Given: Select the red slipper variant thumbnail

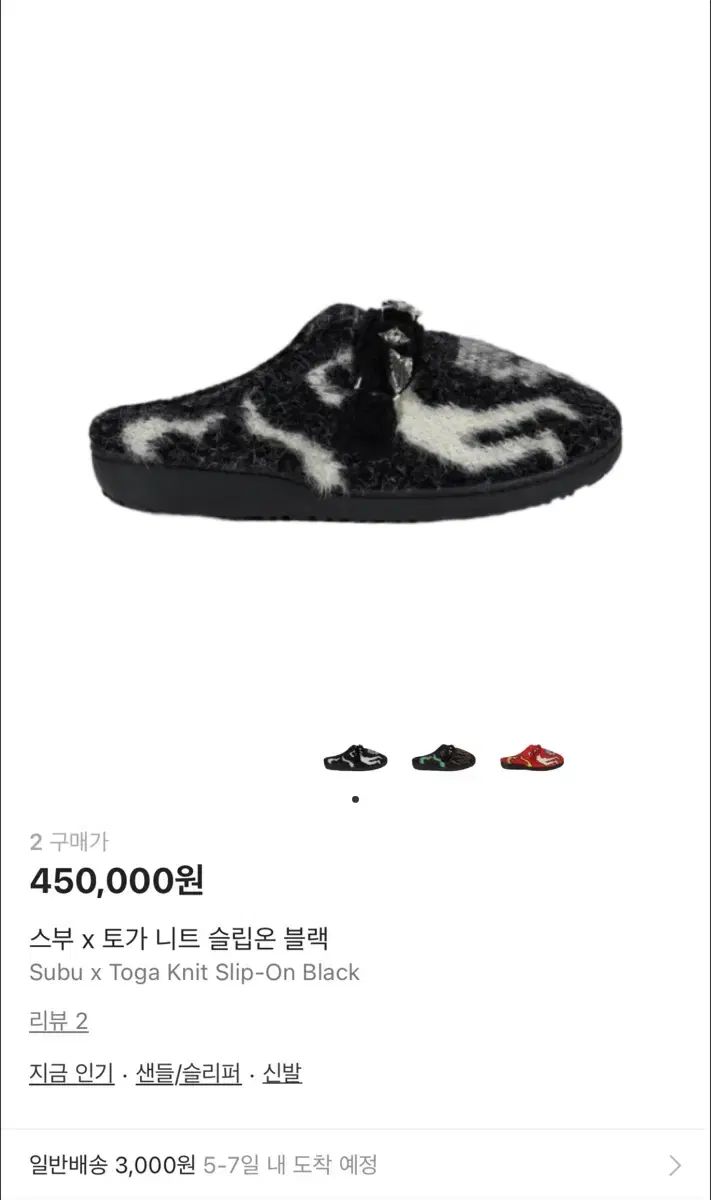Looking at the screenshot, I should tap(532, 758).
